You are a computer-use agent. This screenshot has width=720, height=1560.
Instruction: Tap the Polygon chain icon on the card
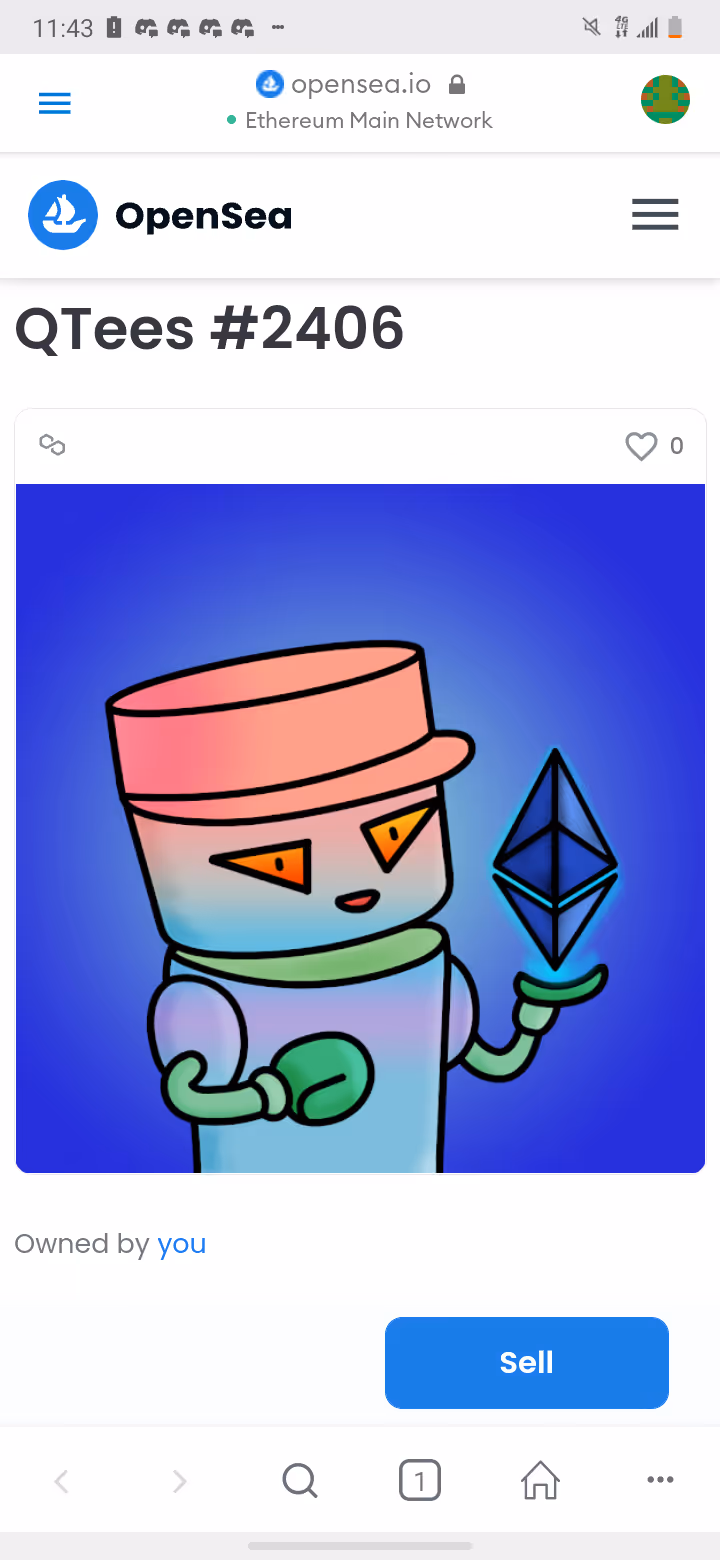(x=52, y=445)
